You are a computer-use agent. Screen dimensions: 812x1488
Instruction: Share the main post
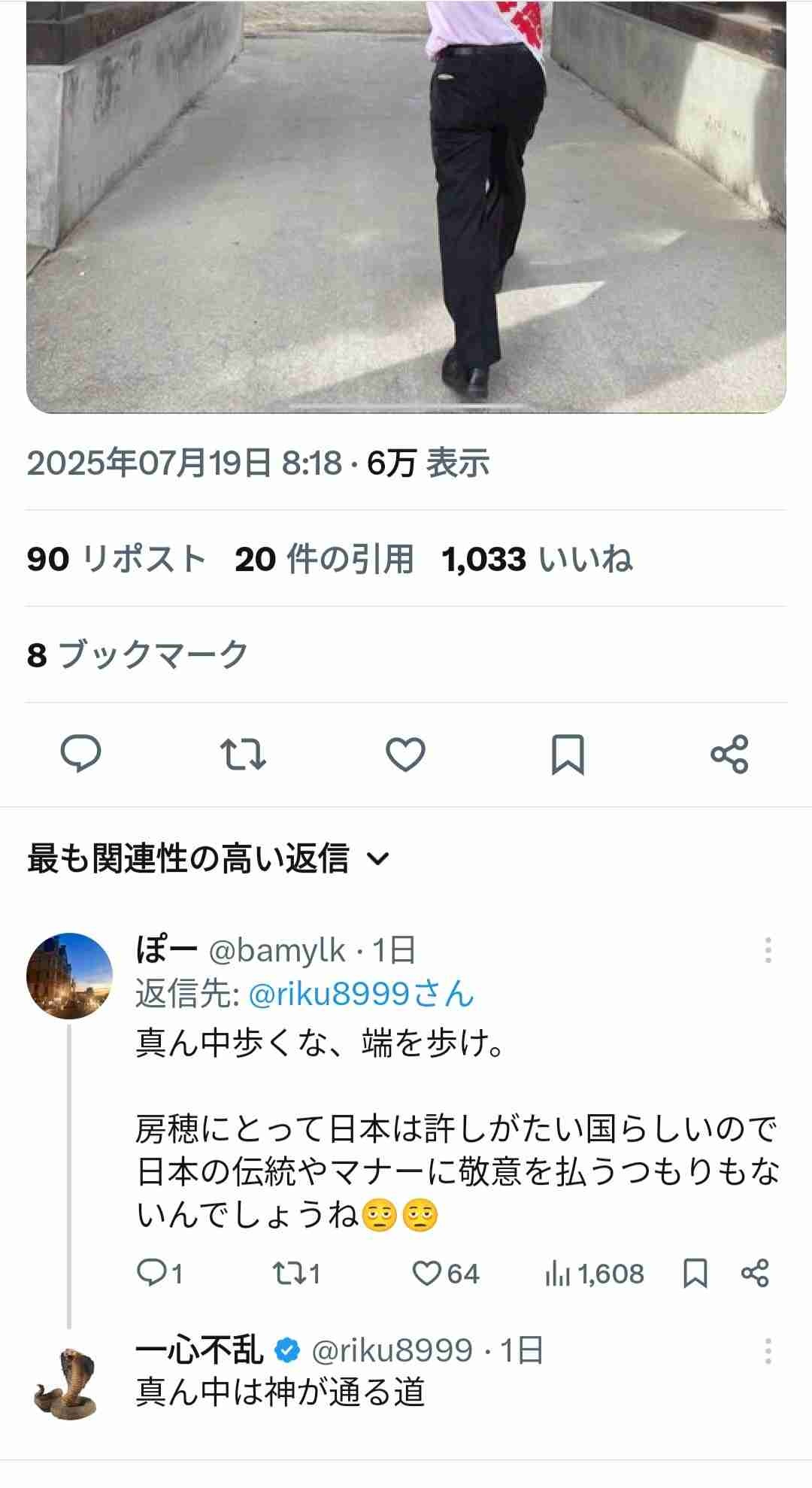pyautogui.click(x=729, y=754)
